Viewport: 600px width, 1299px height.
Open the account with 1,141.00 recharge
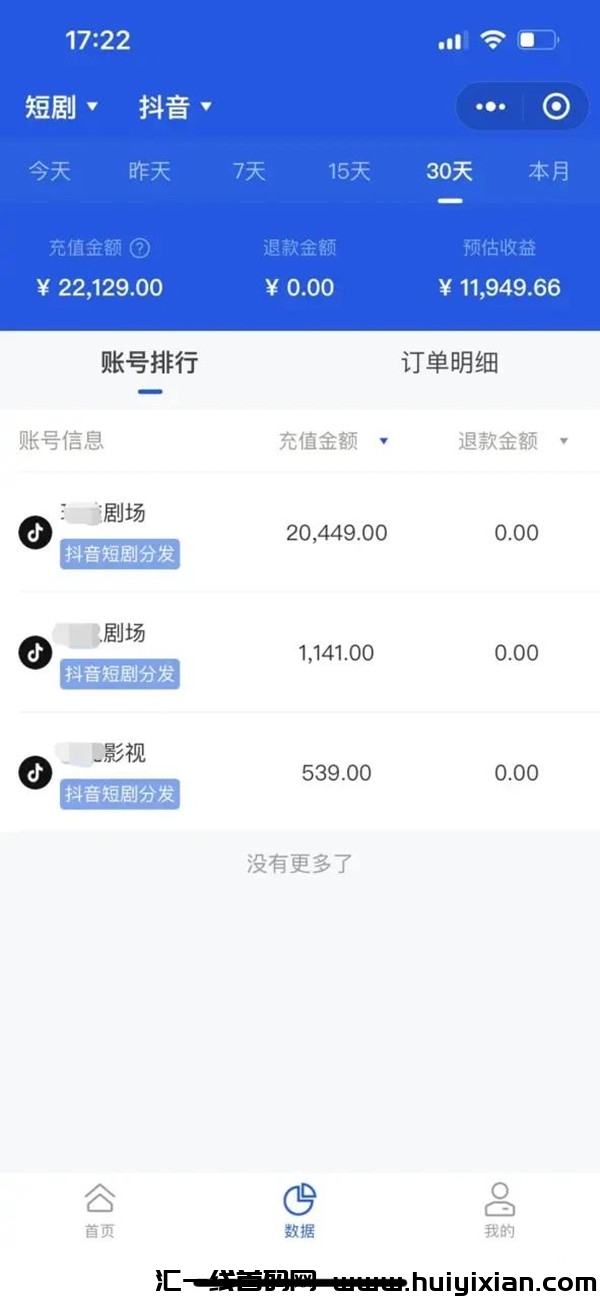(x=300, y=652)
